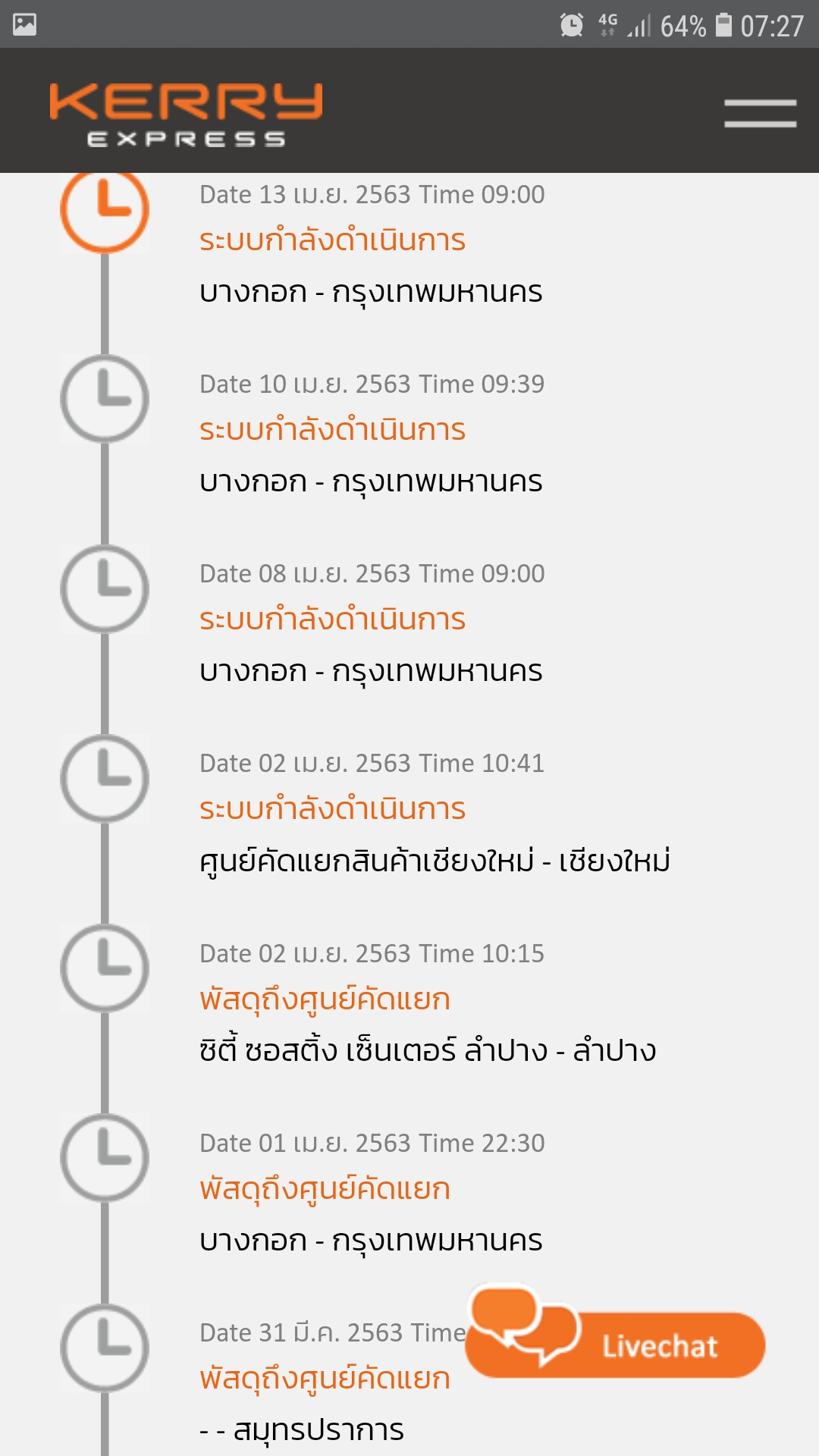Open the hamburger menu
The width and height of the screenshot is (819, 1456).
click(760, 113)
